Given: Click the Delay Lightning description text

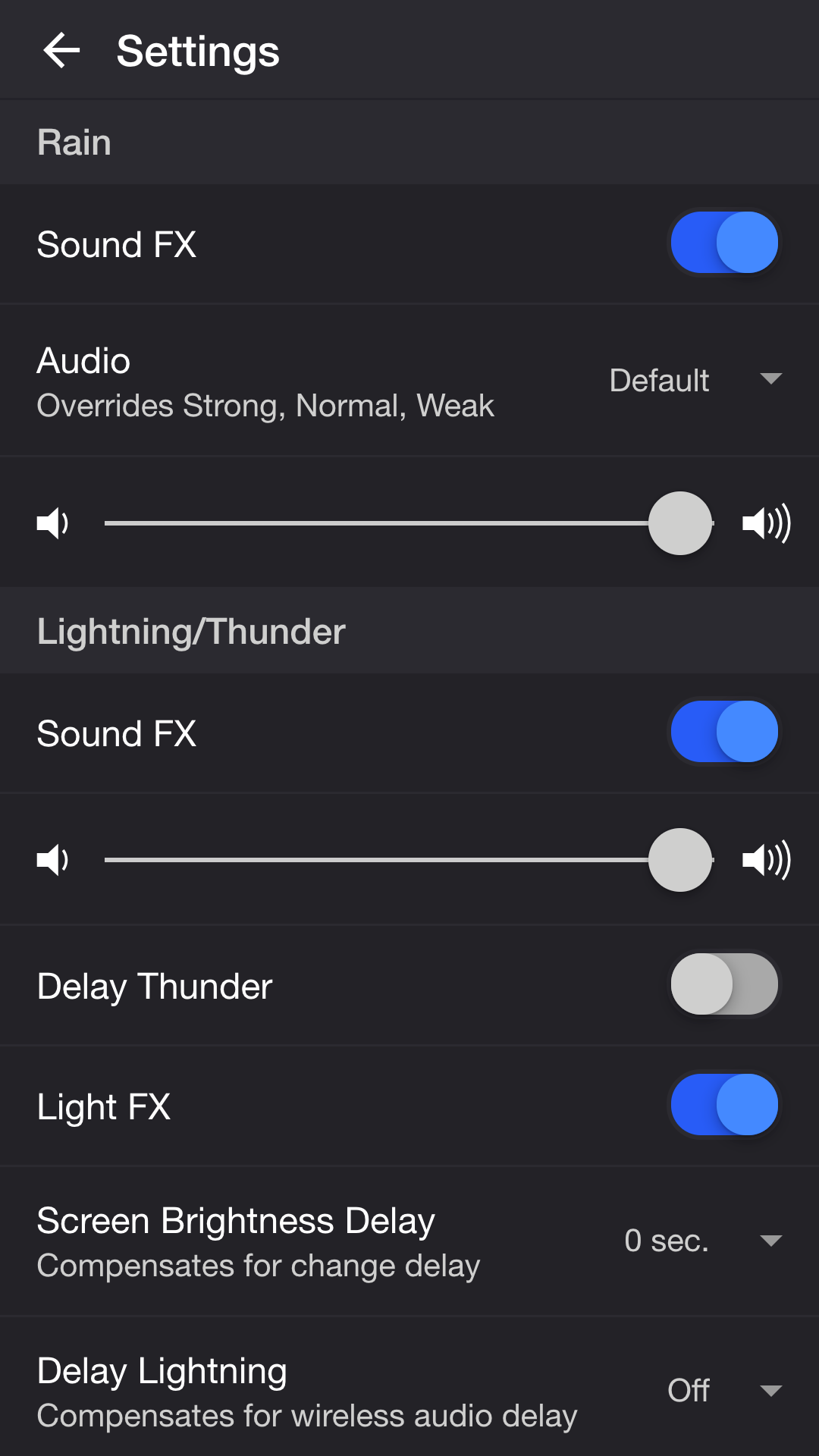Looking at the screenshot, I should point(306,1416).
